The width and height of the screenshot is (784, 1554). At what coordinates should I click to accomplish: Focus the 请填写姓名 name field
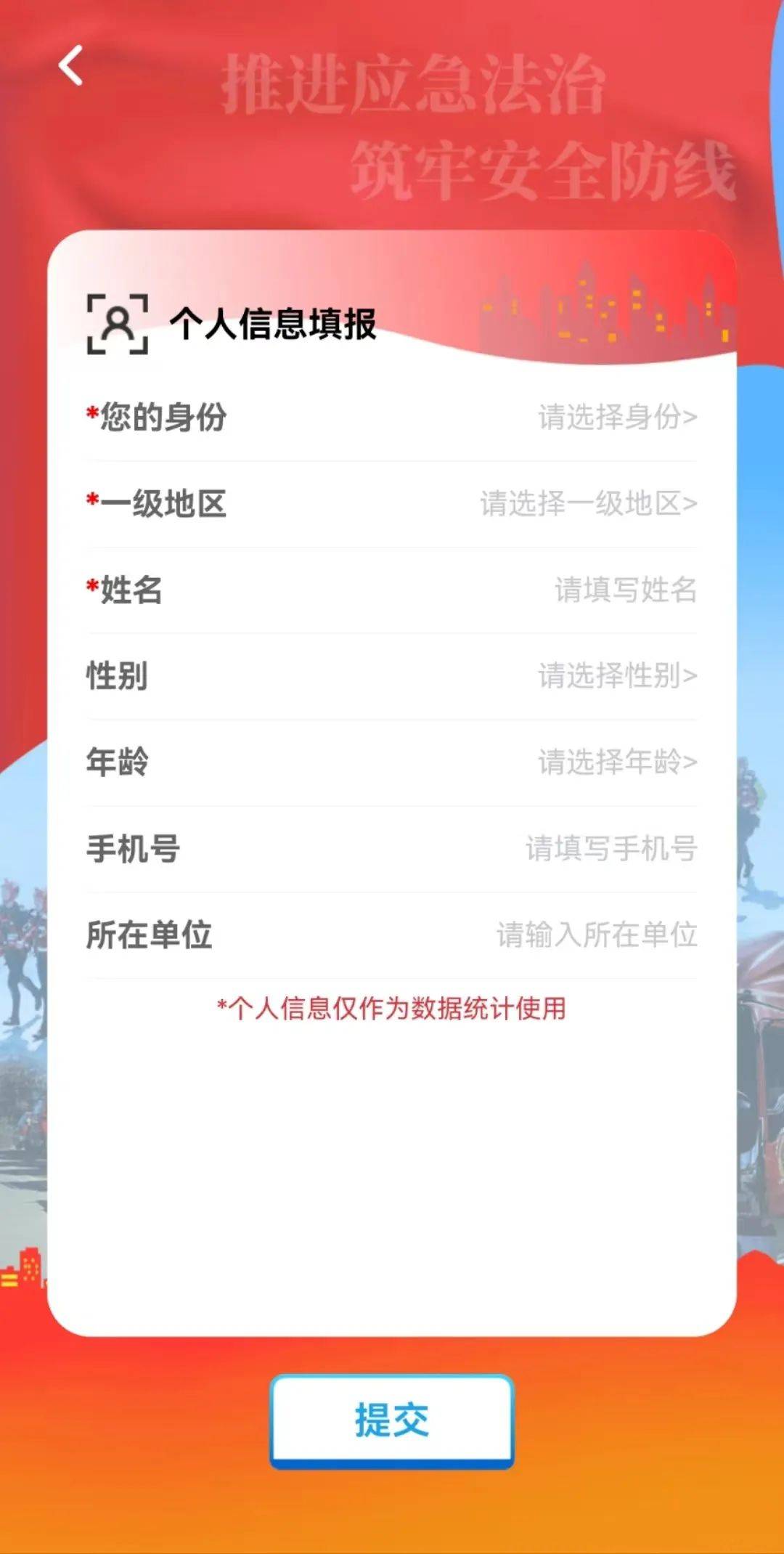tap(625, 590)
